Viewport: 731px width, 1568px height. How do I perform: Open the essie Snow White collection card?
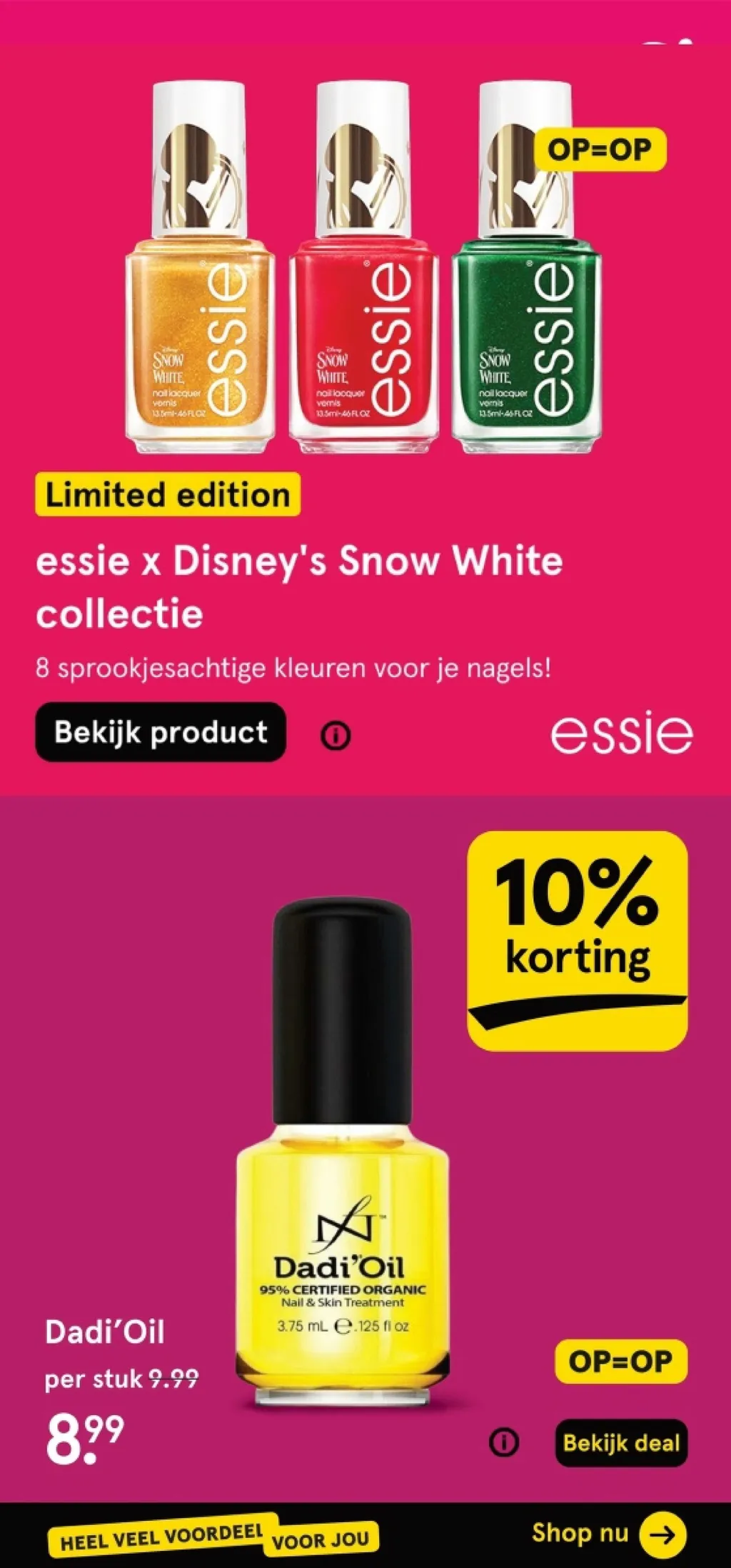(365, 420)
